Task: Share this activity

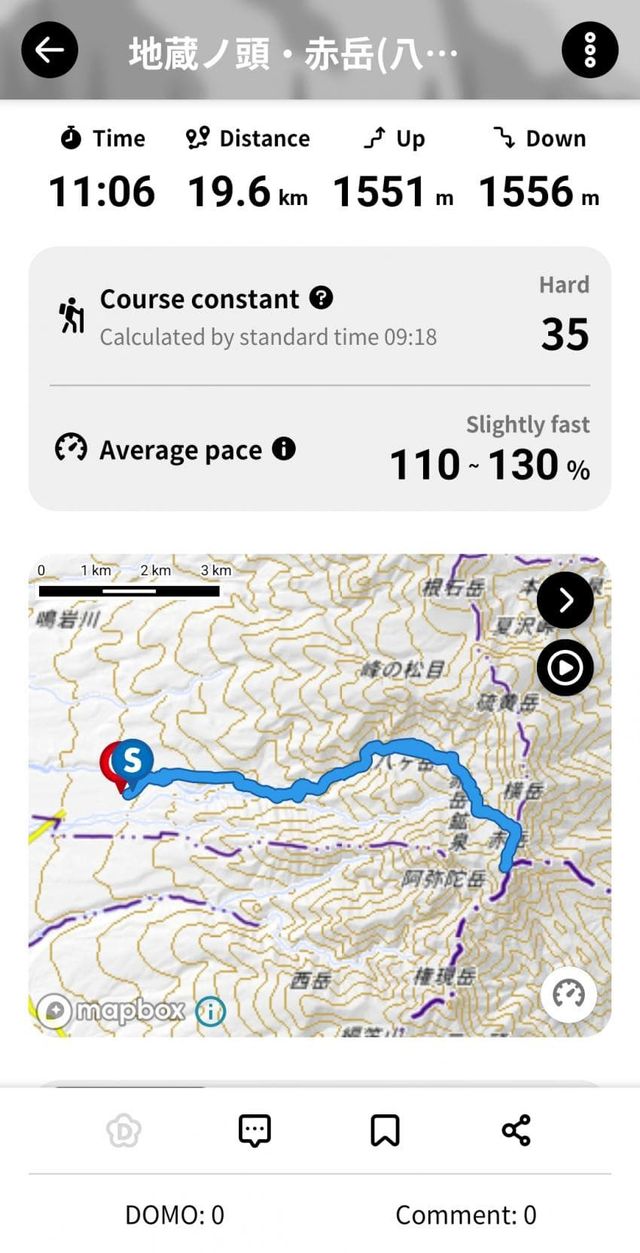Action: (x=516, y=1131)
